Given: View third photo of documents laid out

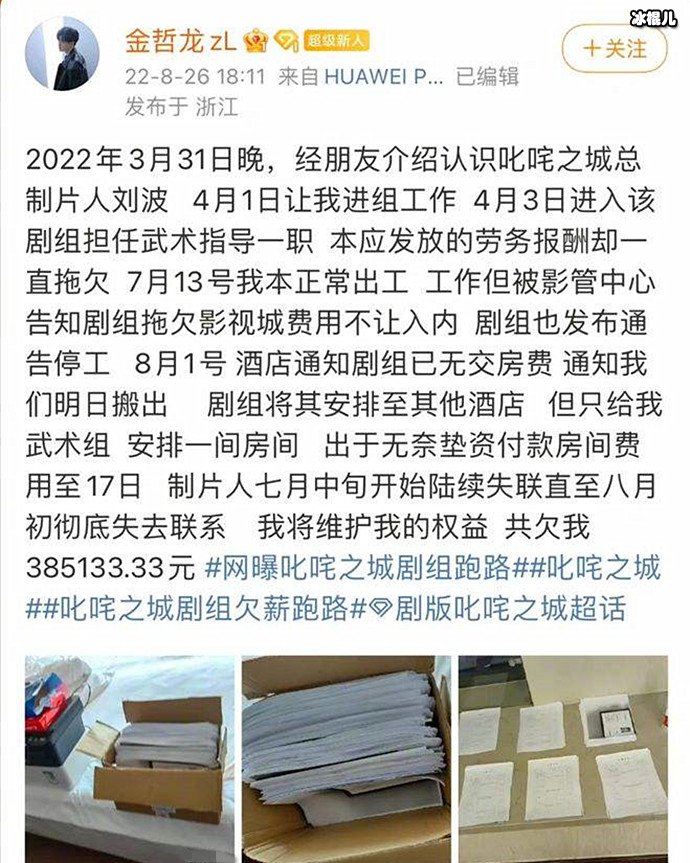Looking at the screenshot, I should 563,758.
